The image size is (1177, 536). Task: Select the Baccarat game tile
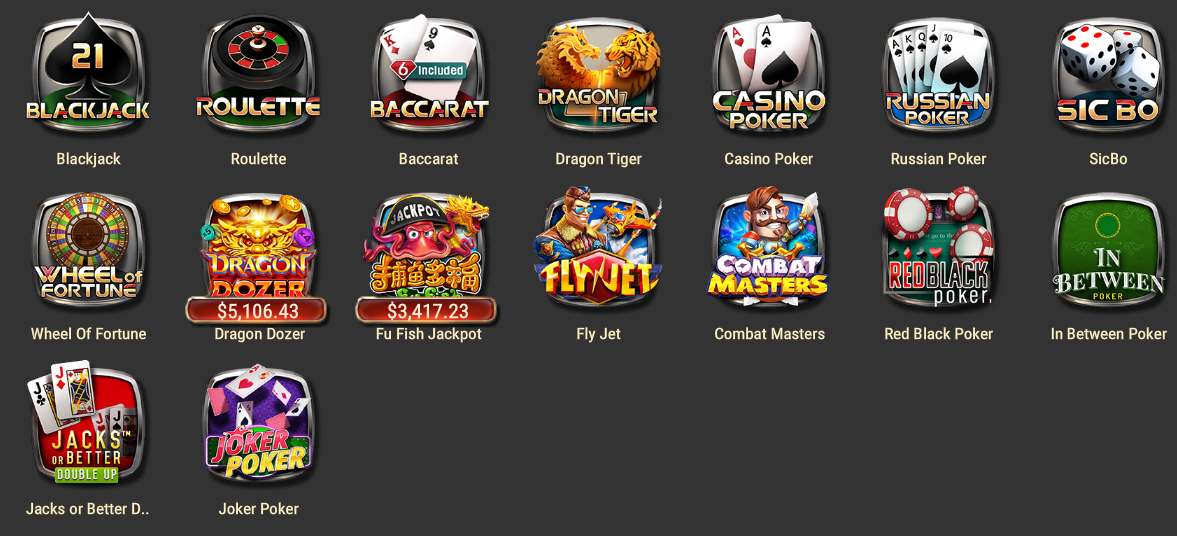click(429, 75)
